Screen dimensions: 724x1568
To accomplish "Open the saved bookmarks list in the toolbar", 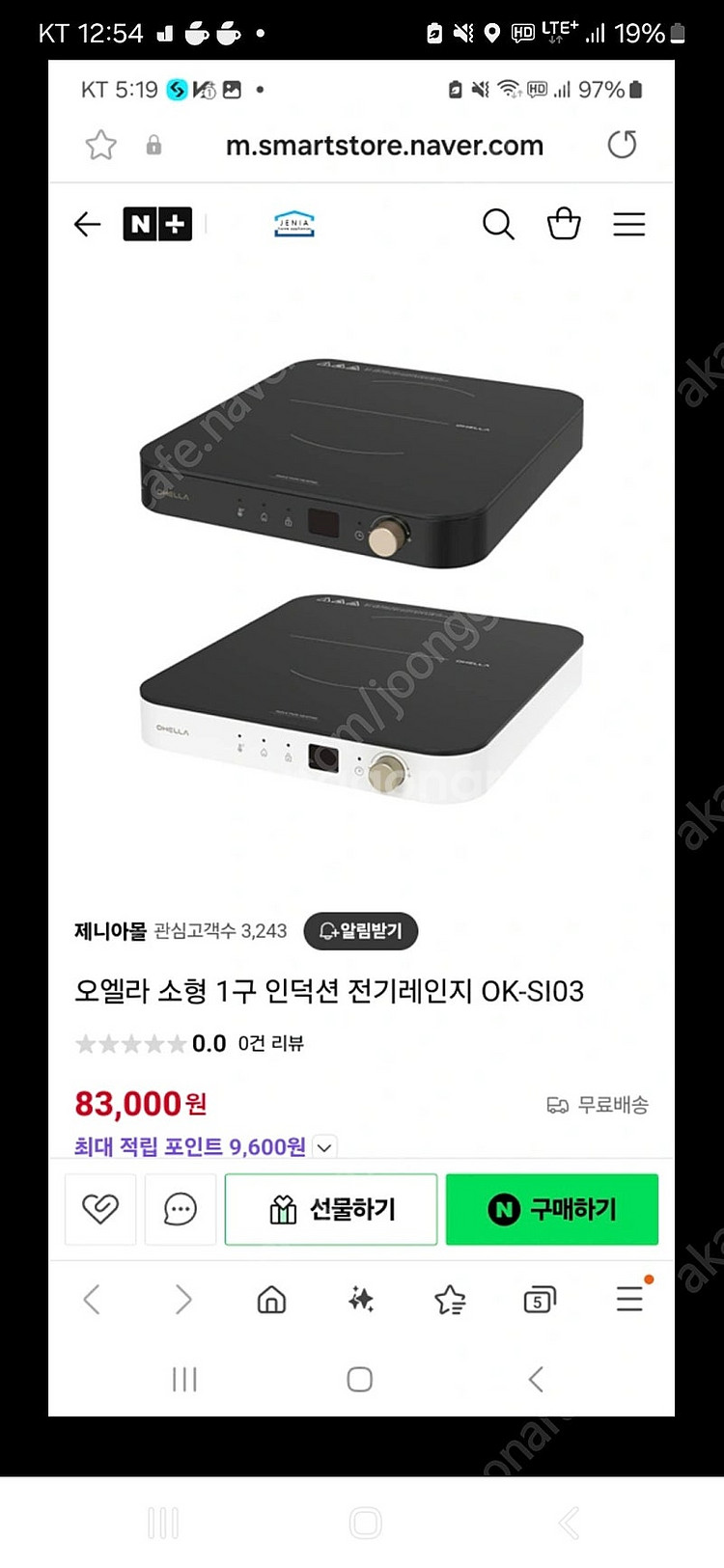I will coord(450,1300).
